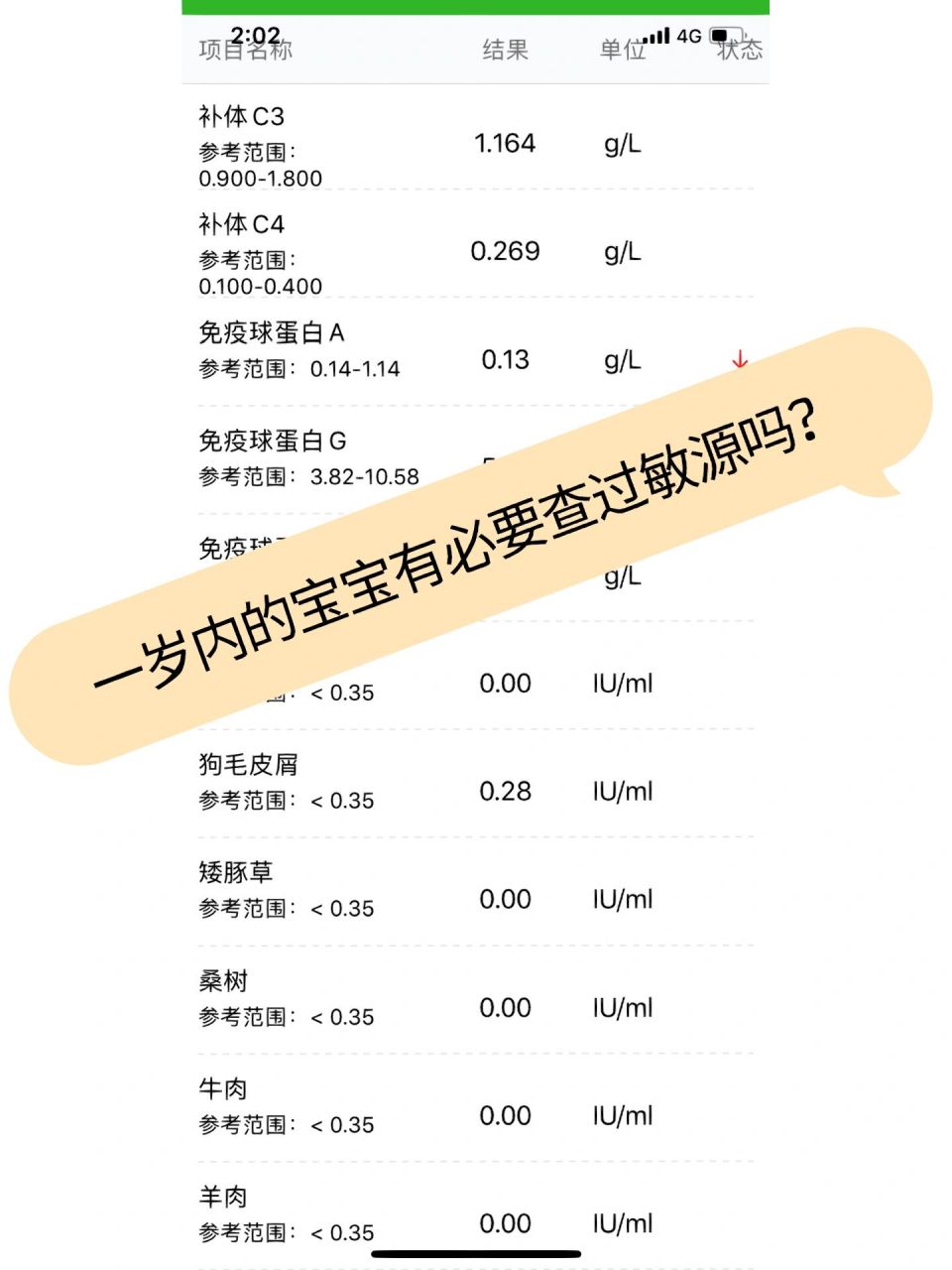This screenshot has height=1270, width=952.
Task: Tap the 4G network indicator
Action: (x=687, y=36)
